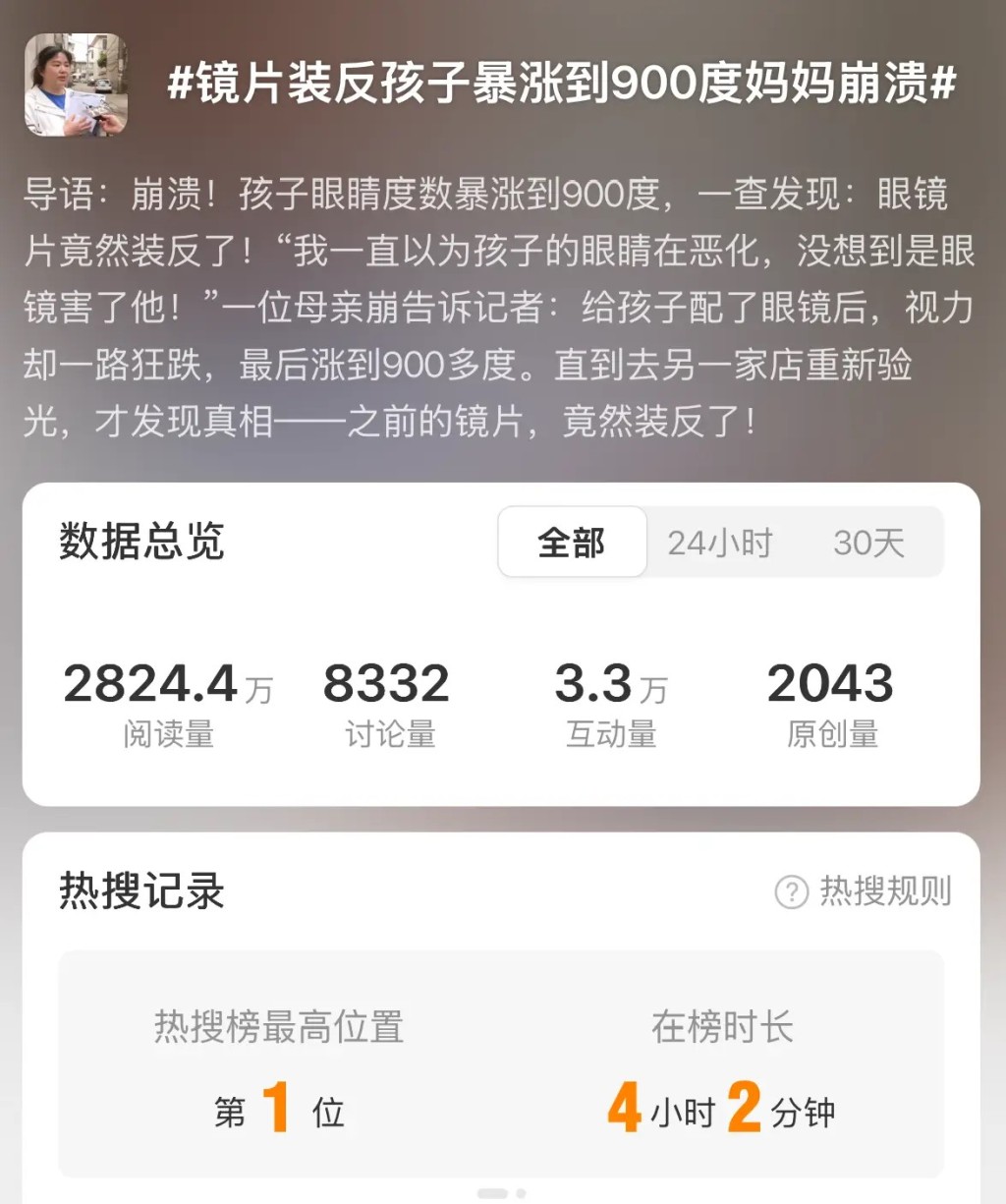Image resolution: width=1006 pixels, height=1204 pixels.
Task: Click the 原创量 originals count 2043
Action: coord(831,685)
